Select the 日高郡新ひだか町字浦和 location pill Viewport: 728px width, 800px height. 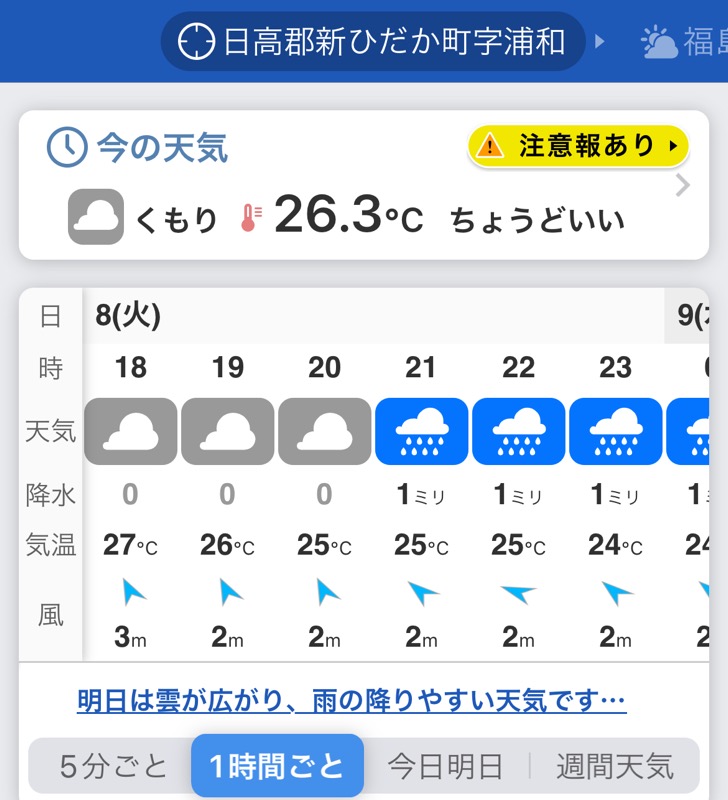pos(372,41)
